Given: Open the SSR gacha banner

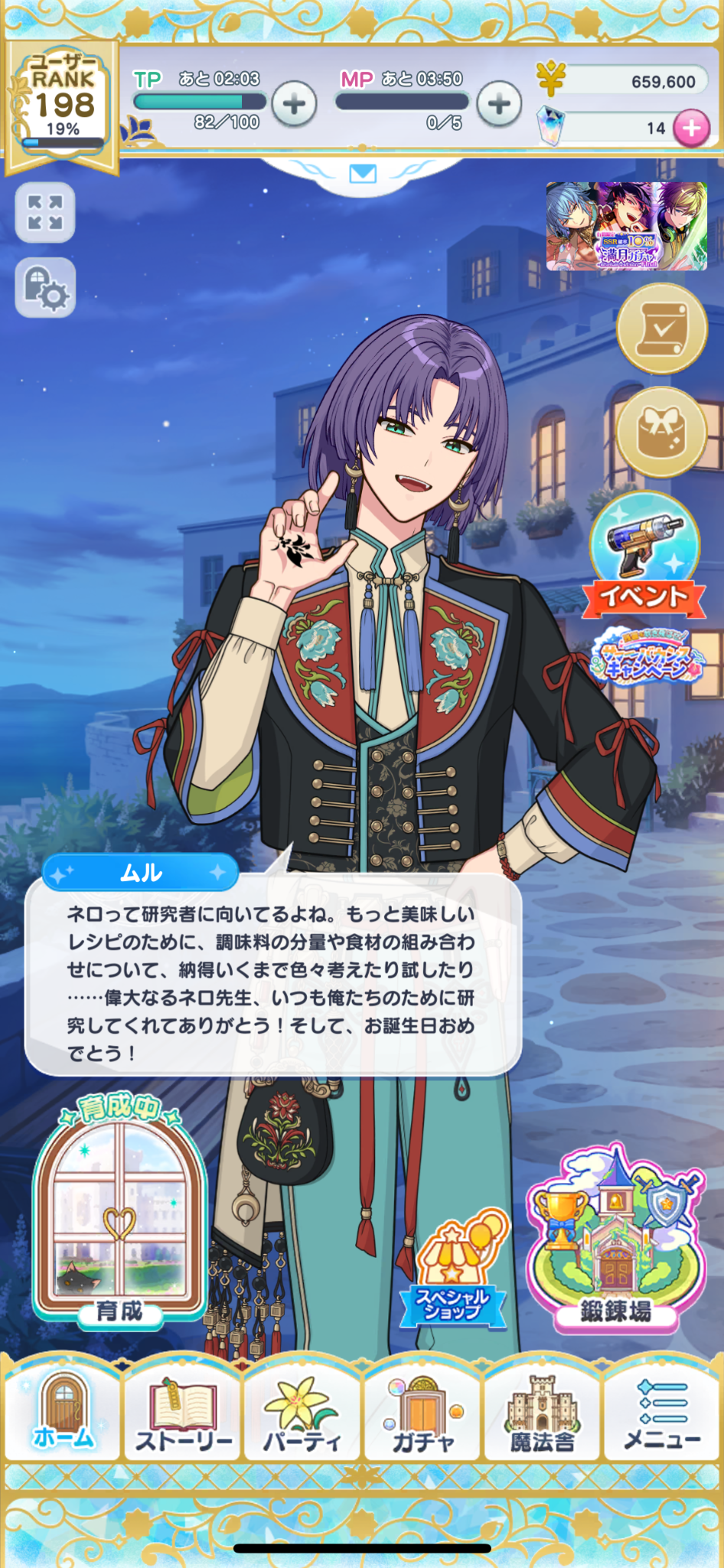Looking at the screenshot, I should point(626,227).
